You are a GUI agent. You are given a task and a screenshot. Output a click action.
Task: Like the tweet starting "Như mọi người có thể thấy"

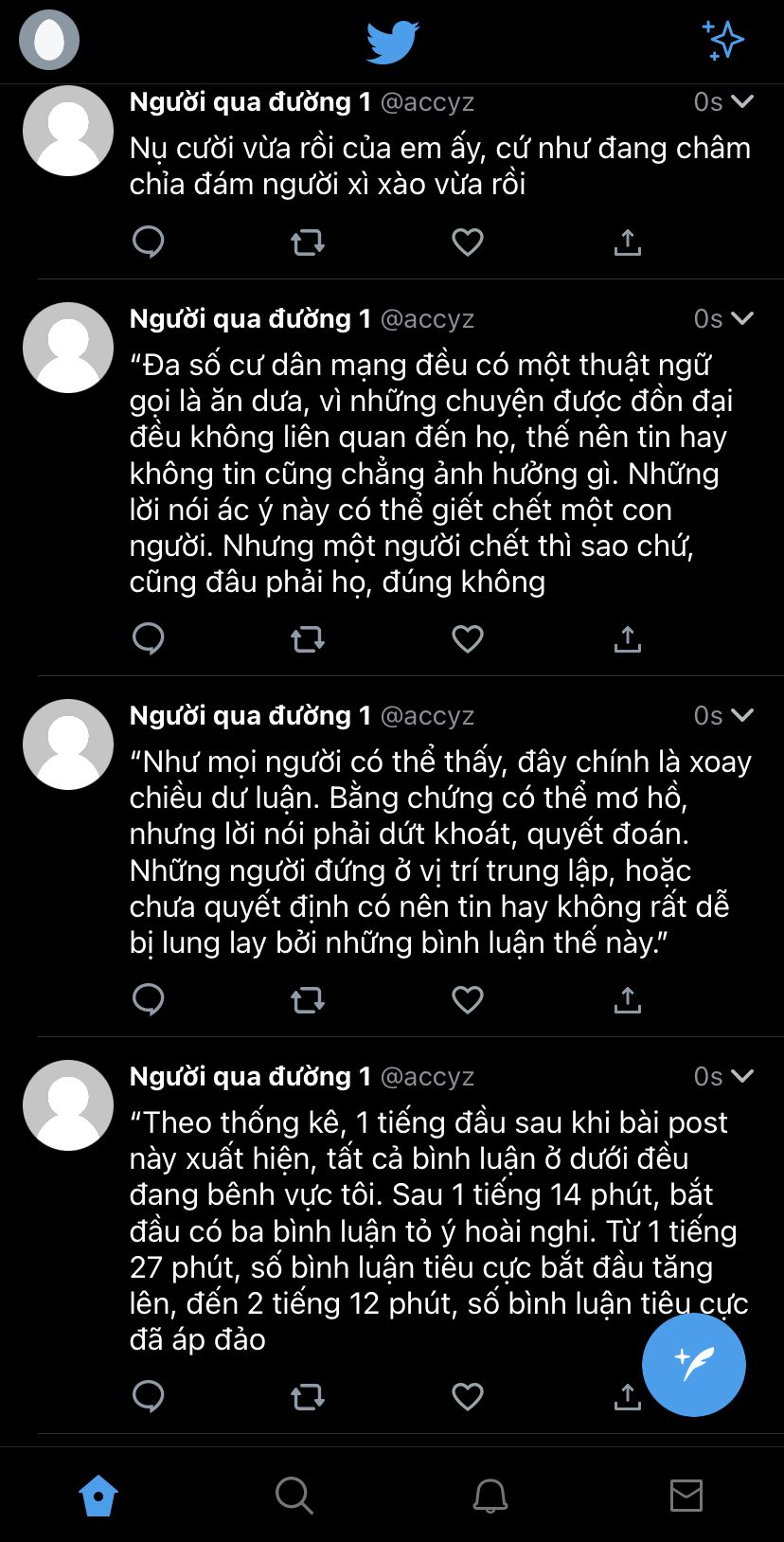[467, 999]
